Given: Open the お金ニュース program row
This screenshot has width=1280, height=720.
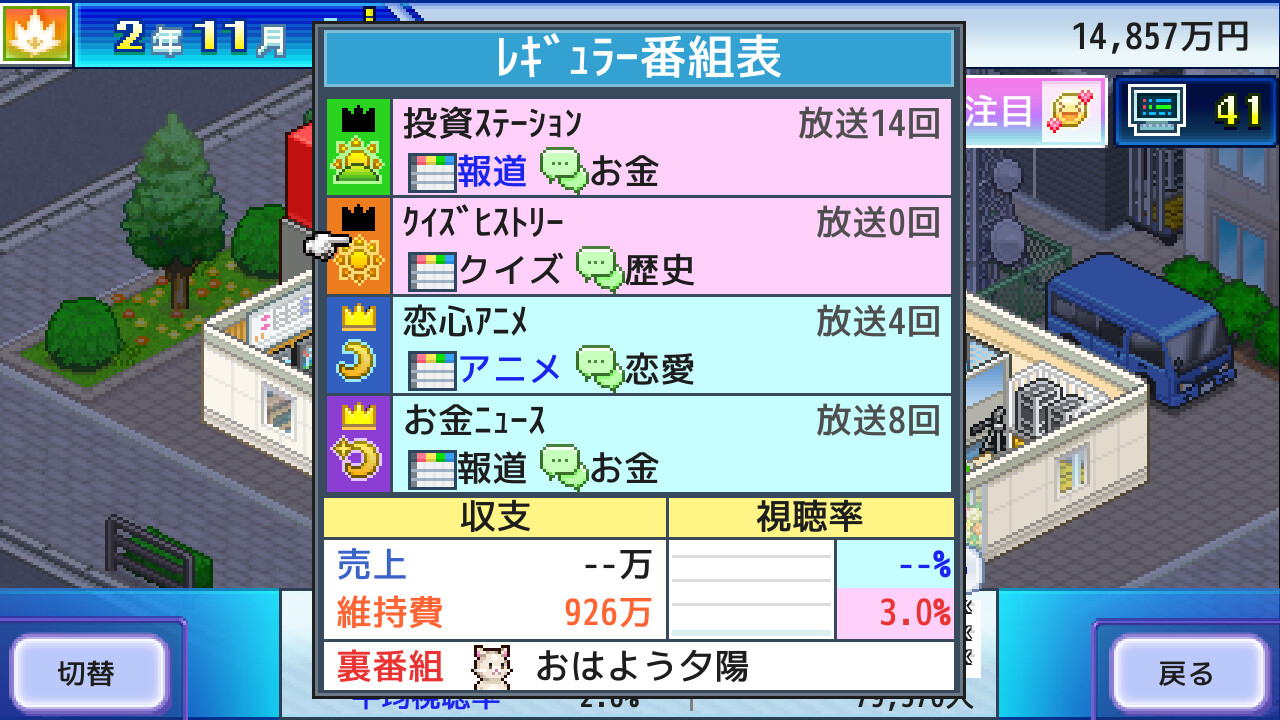Looking at the screenshot, I should [x=640, y=443].
